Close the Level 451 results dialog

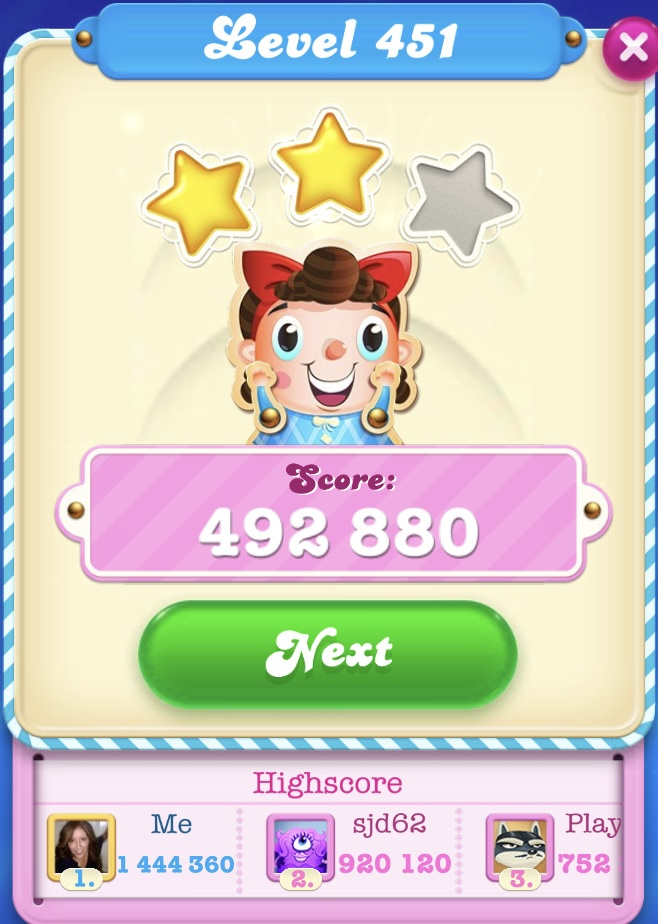(632, 47)
